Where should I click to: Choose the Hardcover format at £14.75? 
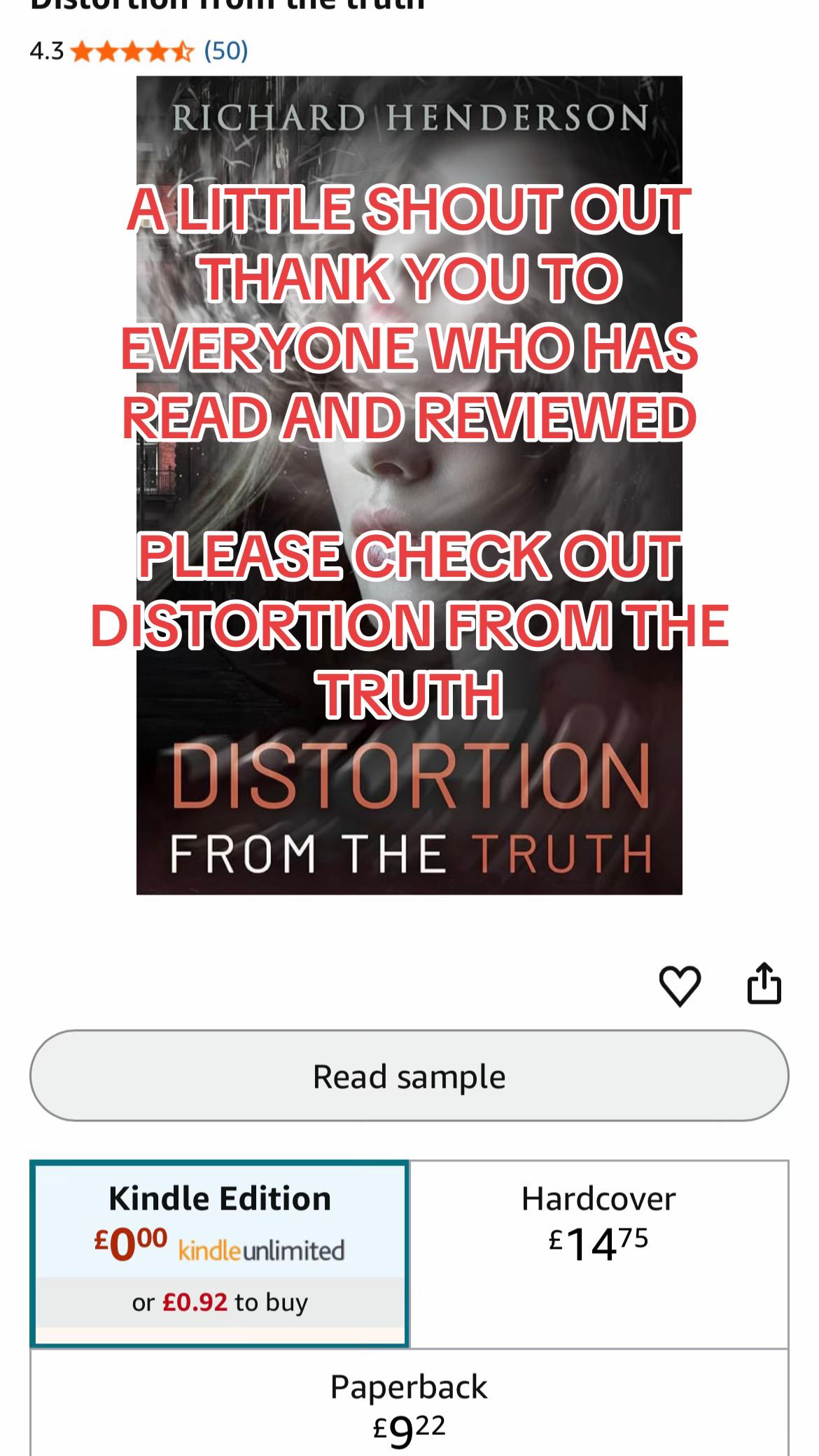pos(598,1253)
